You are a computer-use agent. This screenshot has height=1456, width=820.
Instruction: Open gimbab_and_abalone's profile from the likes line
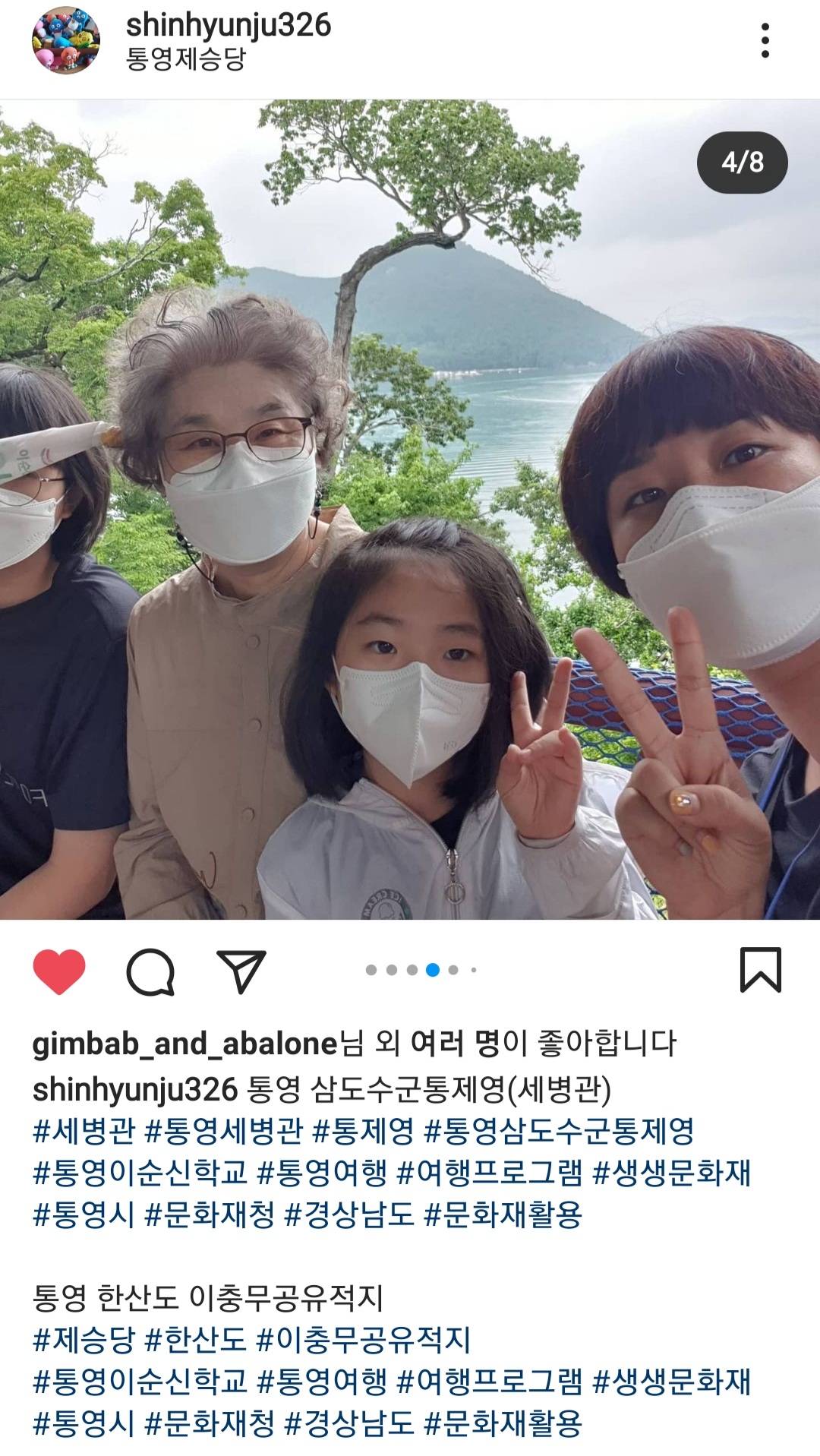point(184,1044)
